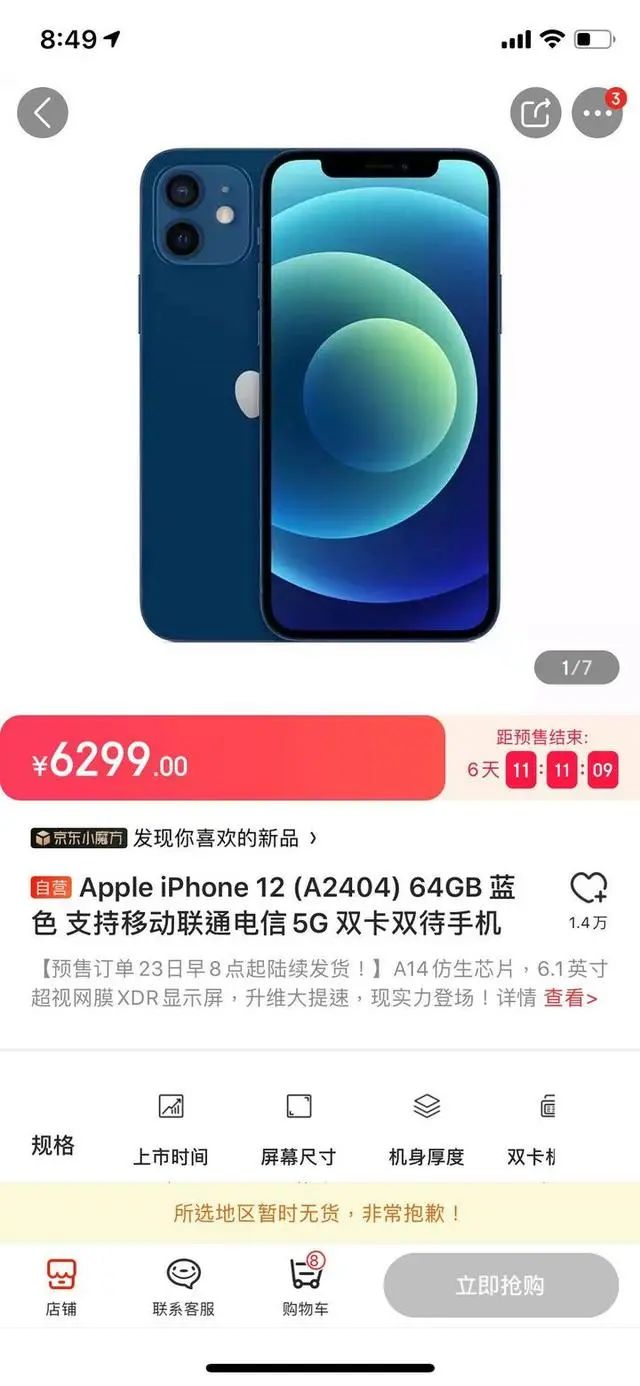Contact customer service via 联系客服
640x1386 pixels.
pyautogui.click(x=183, y=1286)
